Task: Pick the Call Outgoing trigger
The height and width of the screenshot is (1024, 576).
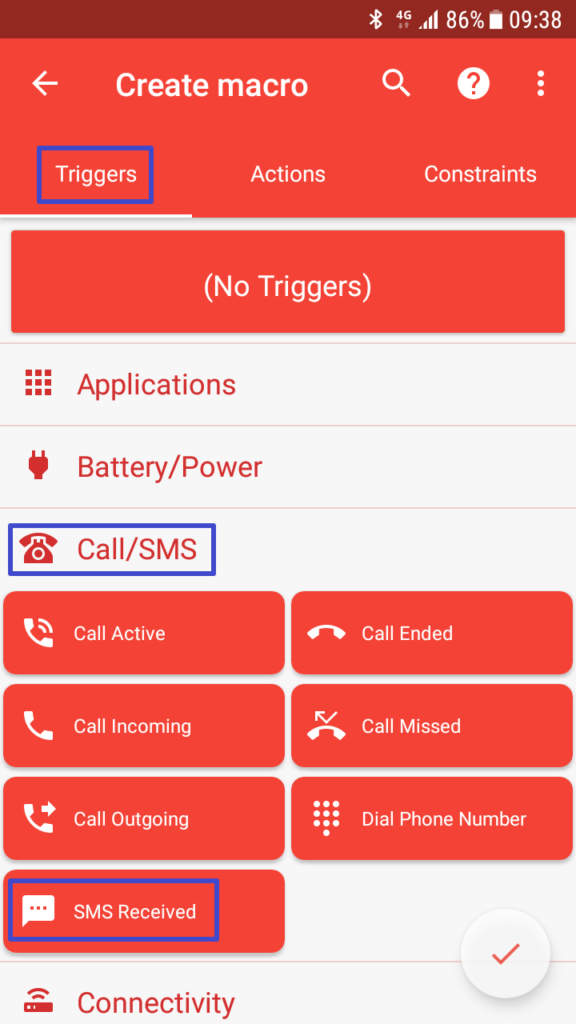Action: click(144, 818)
